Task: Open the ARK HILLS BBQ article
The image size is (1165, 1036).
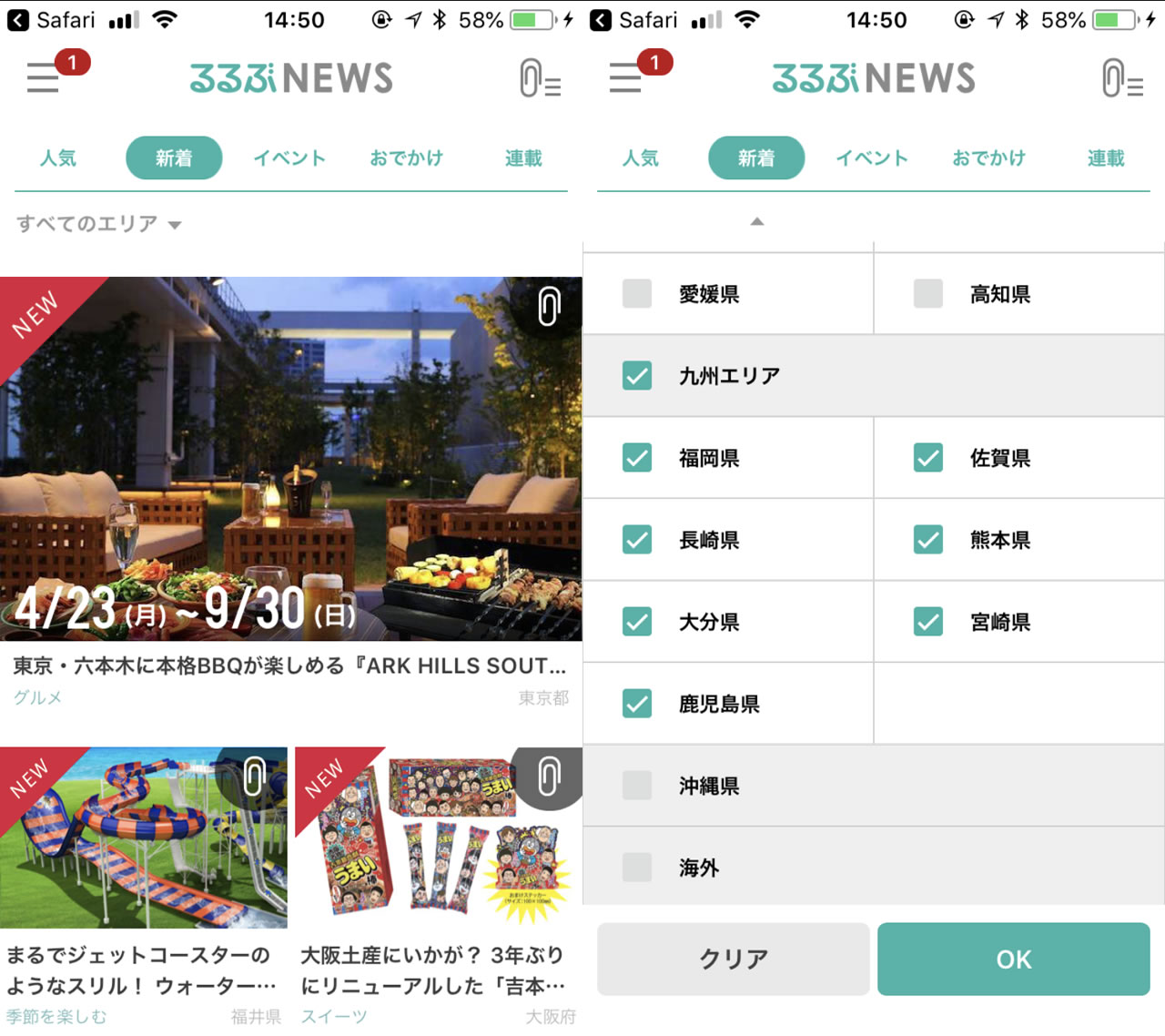Action: pyautogui.click(x=289, y=666)
